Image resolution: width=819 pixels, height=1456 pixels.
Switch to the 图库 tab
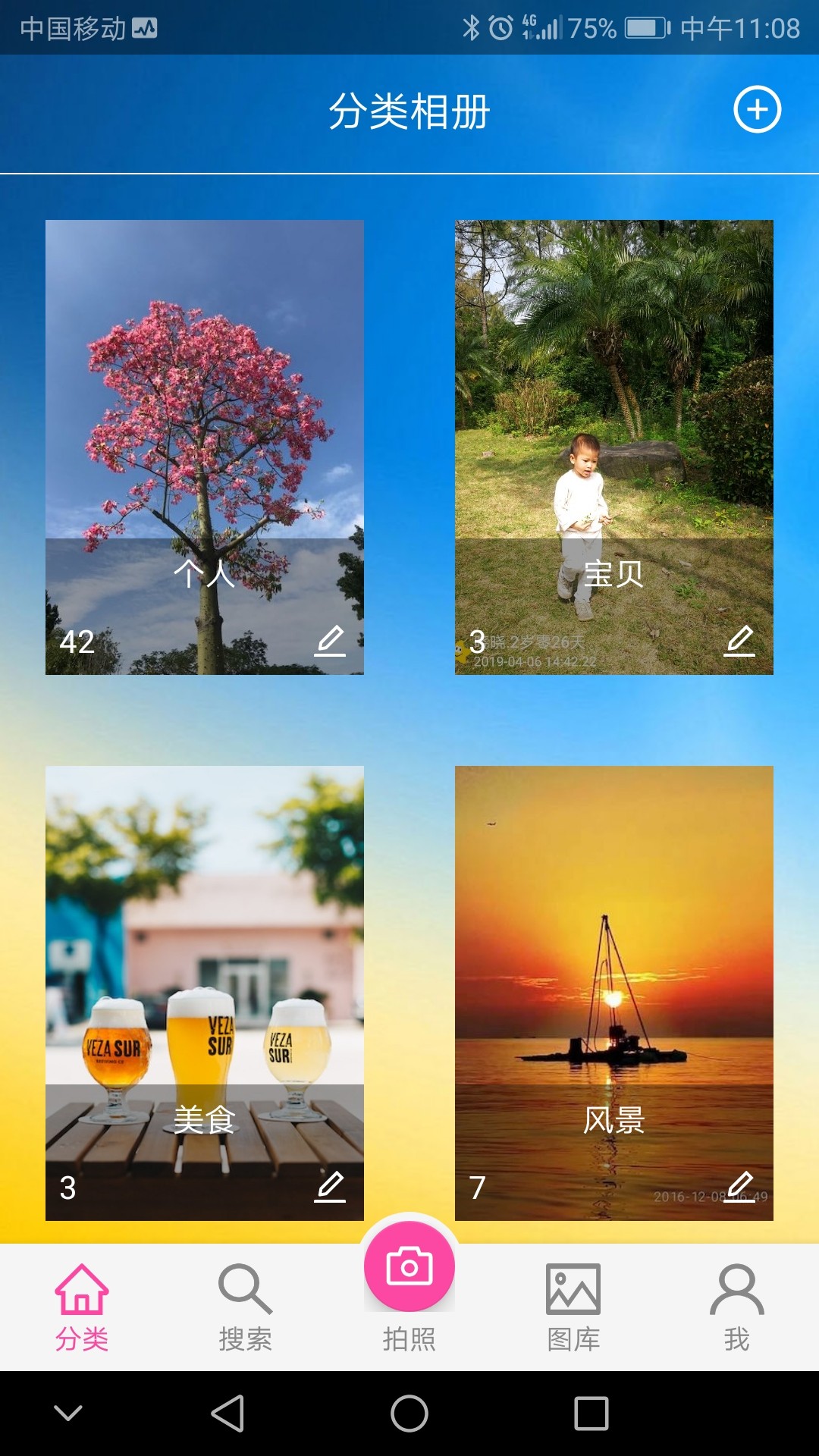point(573,1307)
